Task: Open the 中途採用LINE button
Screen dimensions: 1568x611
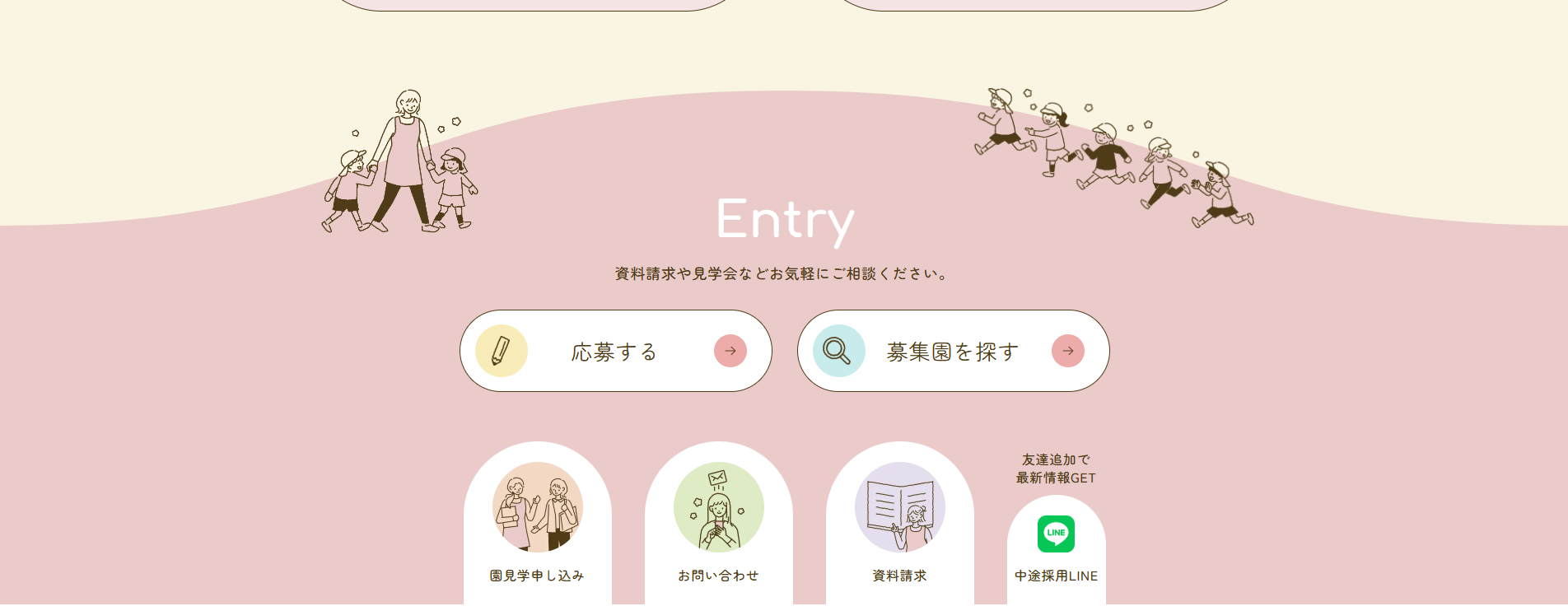Action: [x=1056, y=548]
